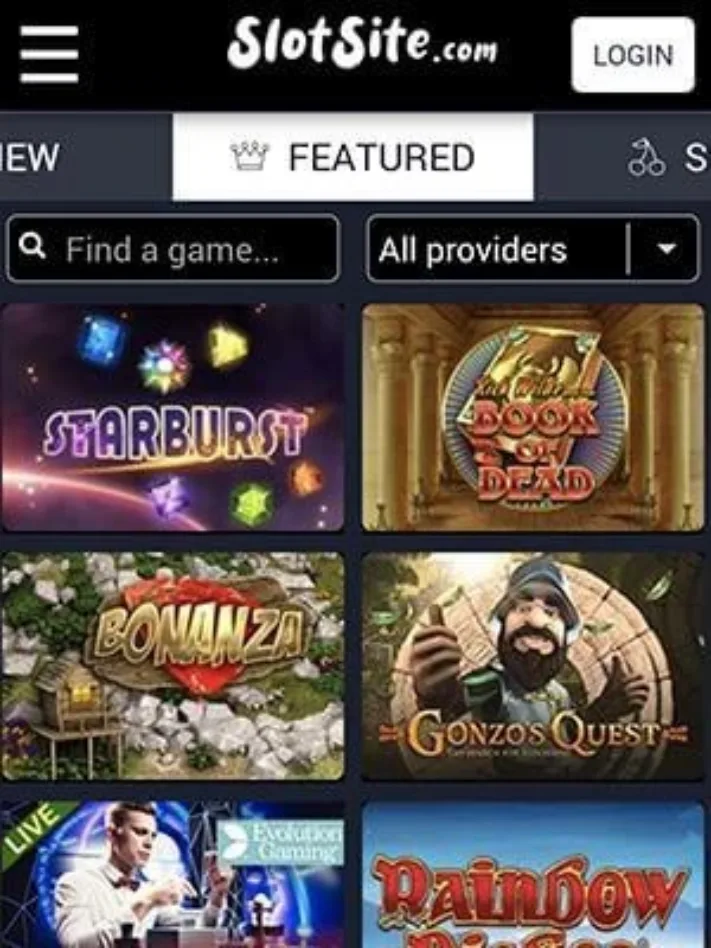Image resolution: width=711 pixels, height=948 pixels.
Task: Open the hamburger menu
Action: [49, 53]
